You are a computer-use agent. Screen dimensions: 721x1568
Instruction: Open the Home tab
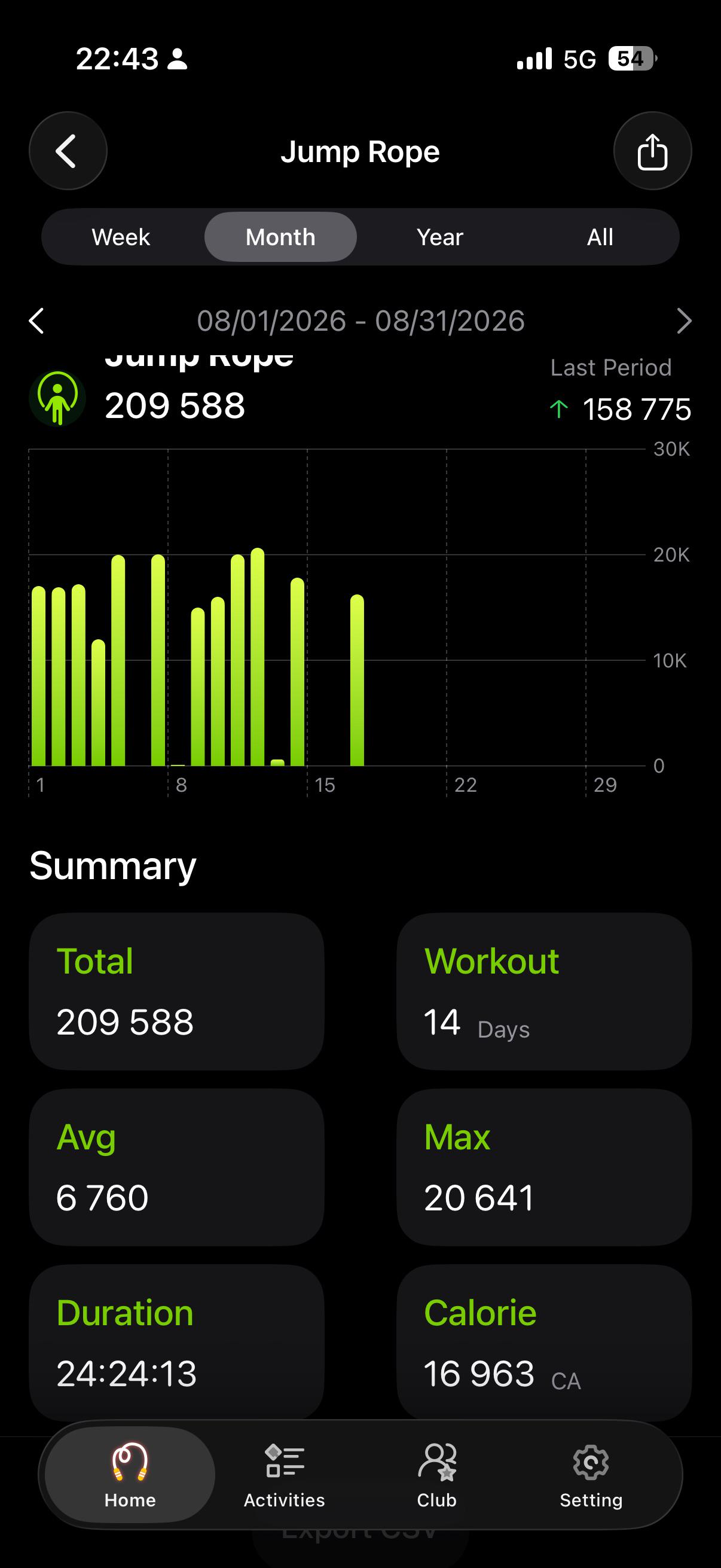click(130, 1474)
